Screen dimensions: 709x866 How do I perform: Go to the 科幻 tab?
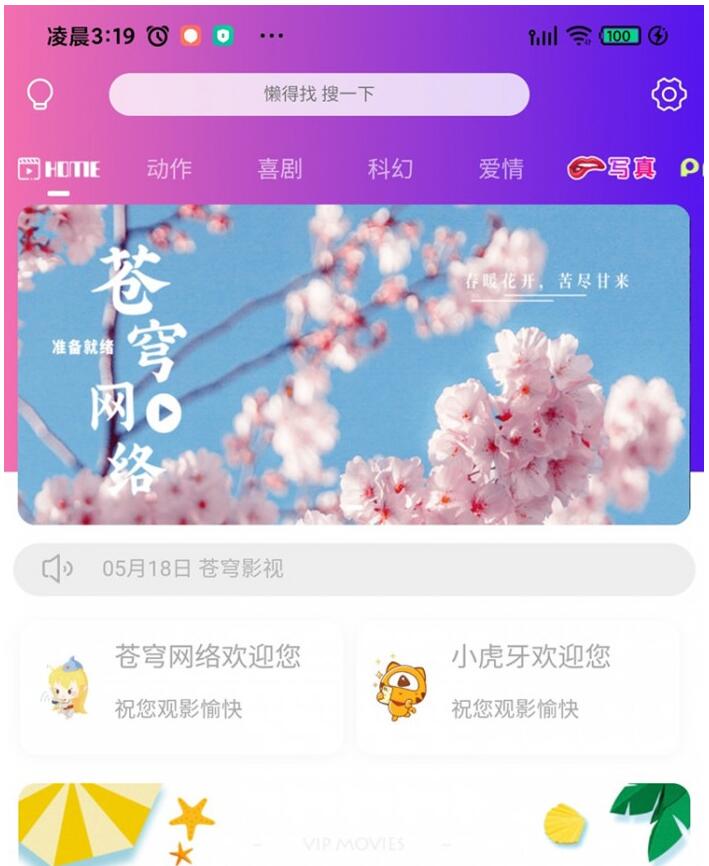click(390, 169)
